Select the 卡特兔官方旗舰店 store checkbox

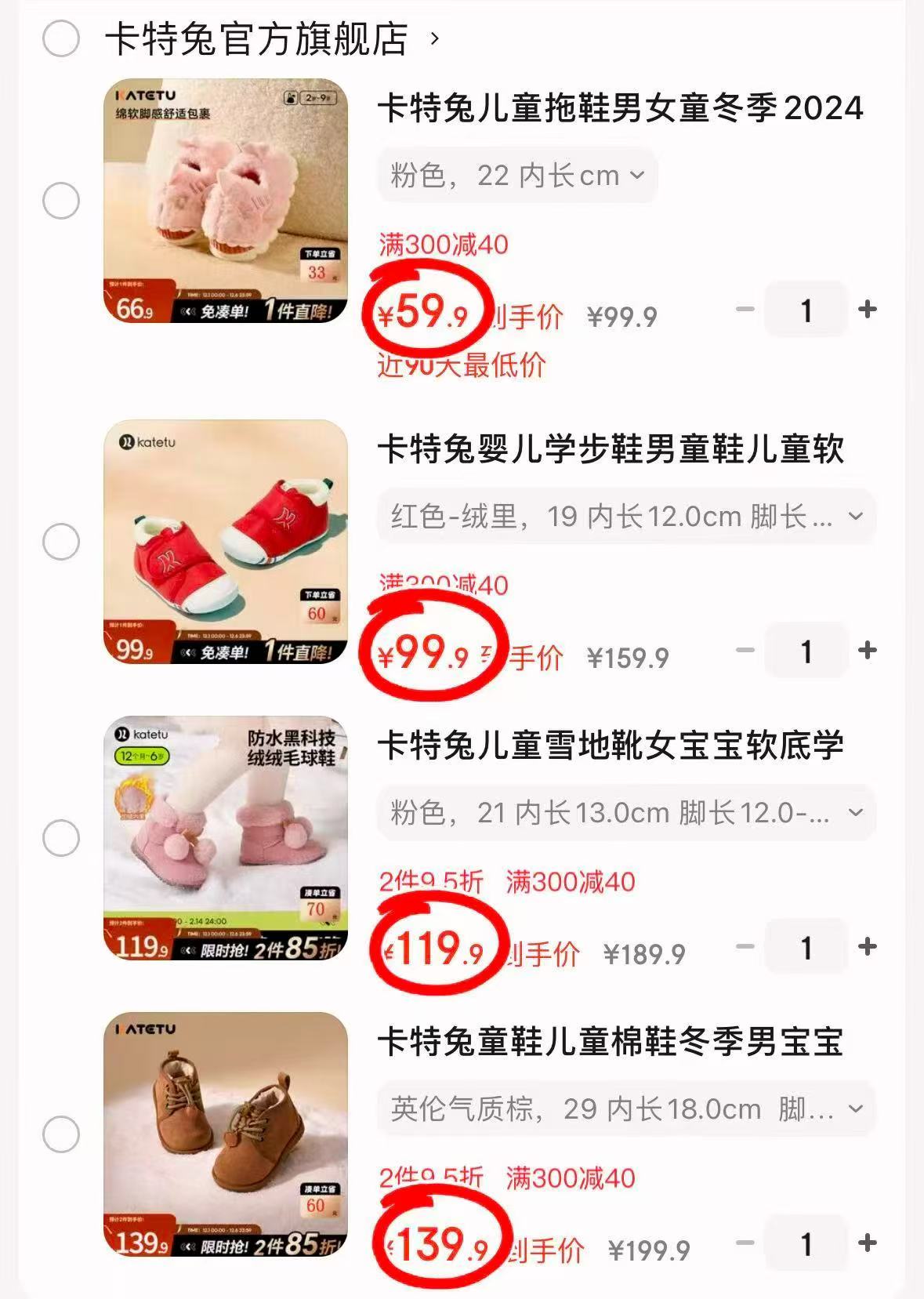[60, 37]
